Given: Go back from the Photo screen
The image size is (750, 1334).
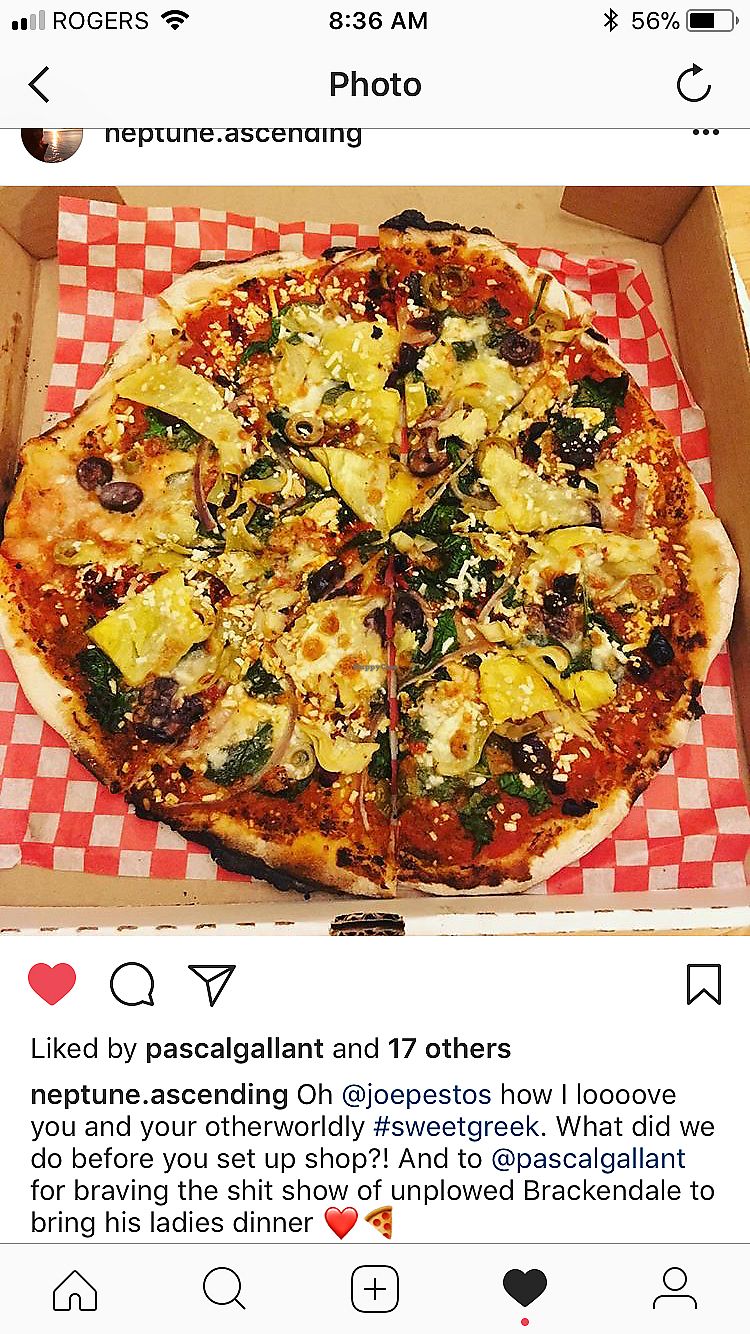Looking at the screenshot, I should point(39,85).
